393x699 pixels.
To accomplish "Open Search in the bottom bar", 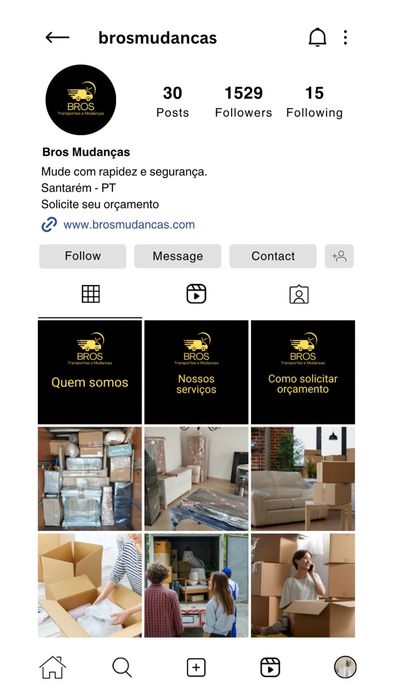I will (122, 667).
